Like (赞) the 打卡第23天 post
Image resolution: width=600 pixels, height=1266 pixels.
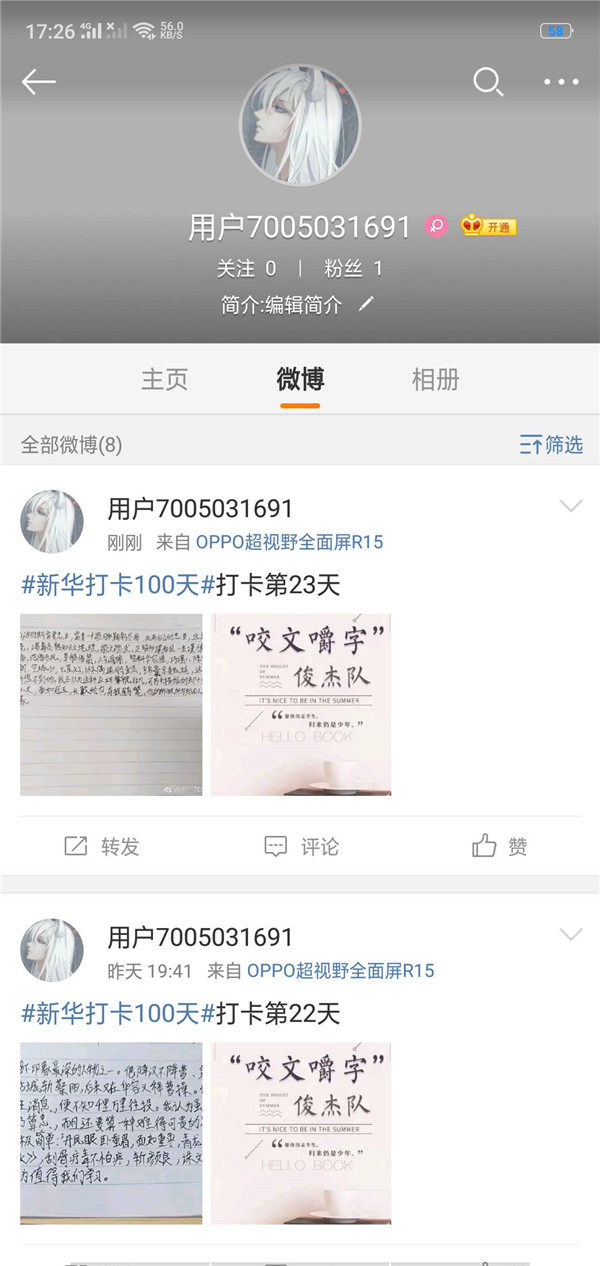click(499, 847)
